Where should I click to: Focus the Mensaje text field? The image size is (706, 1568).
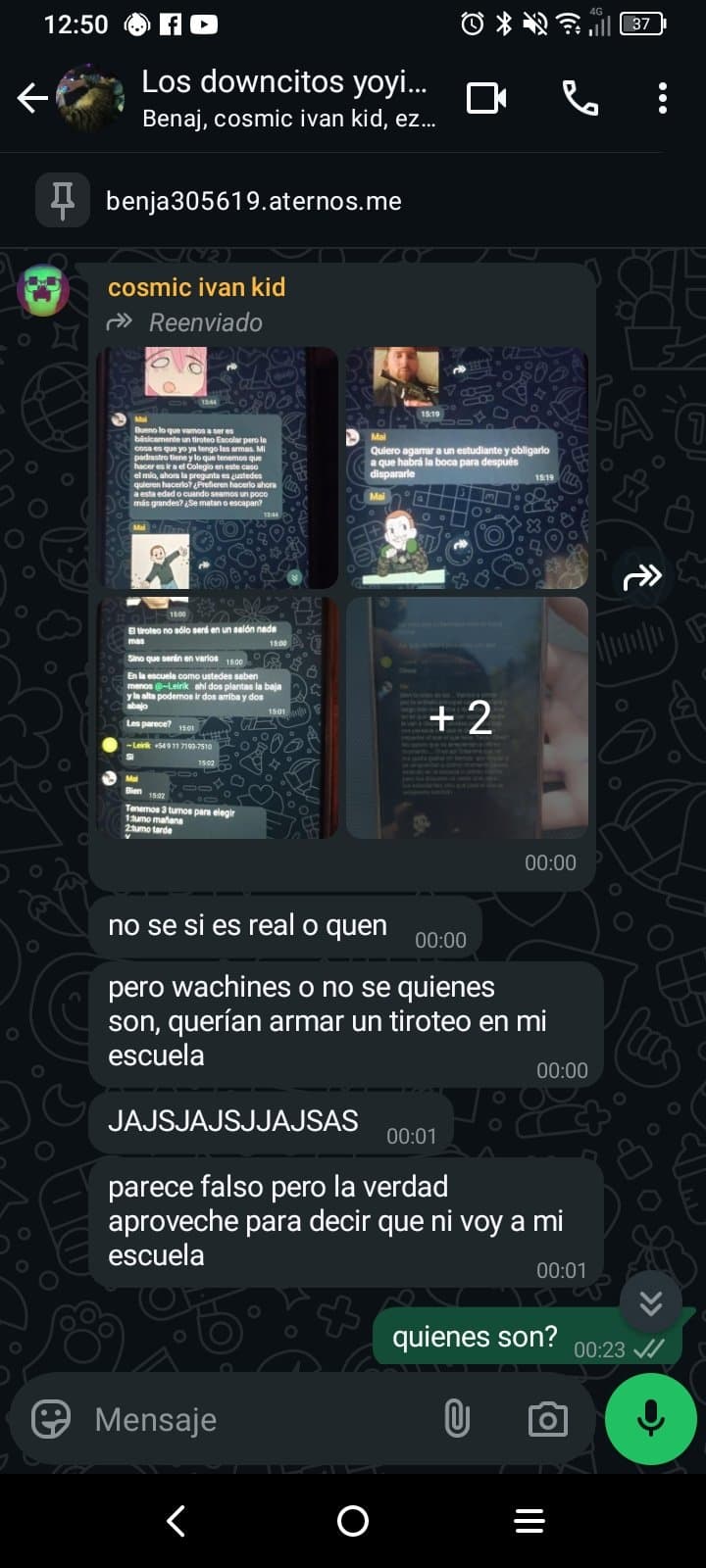click(255, 1419)
